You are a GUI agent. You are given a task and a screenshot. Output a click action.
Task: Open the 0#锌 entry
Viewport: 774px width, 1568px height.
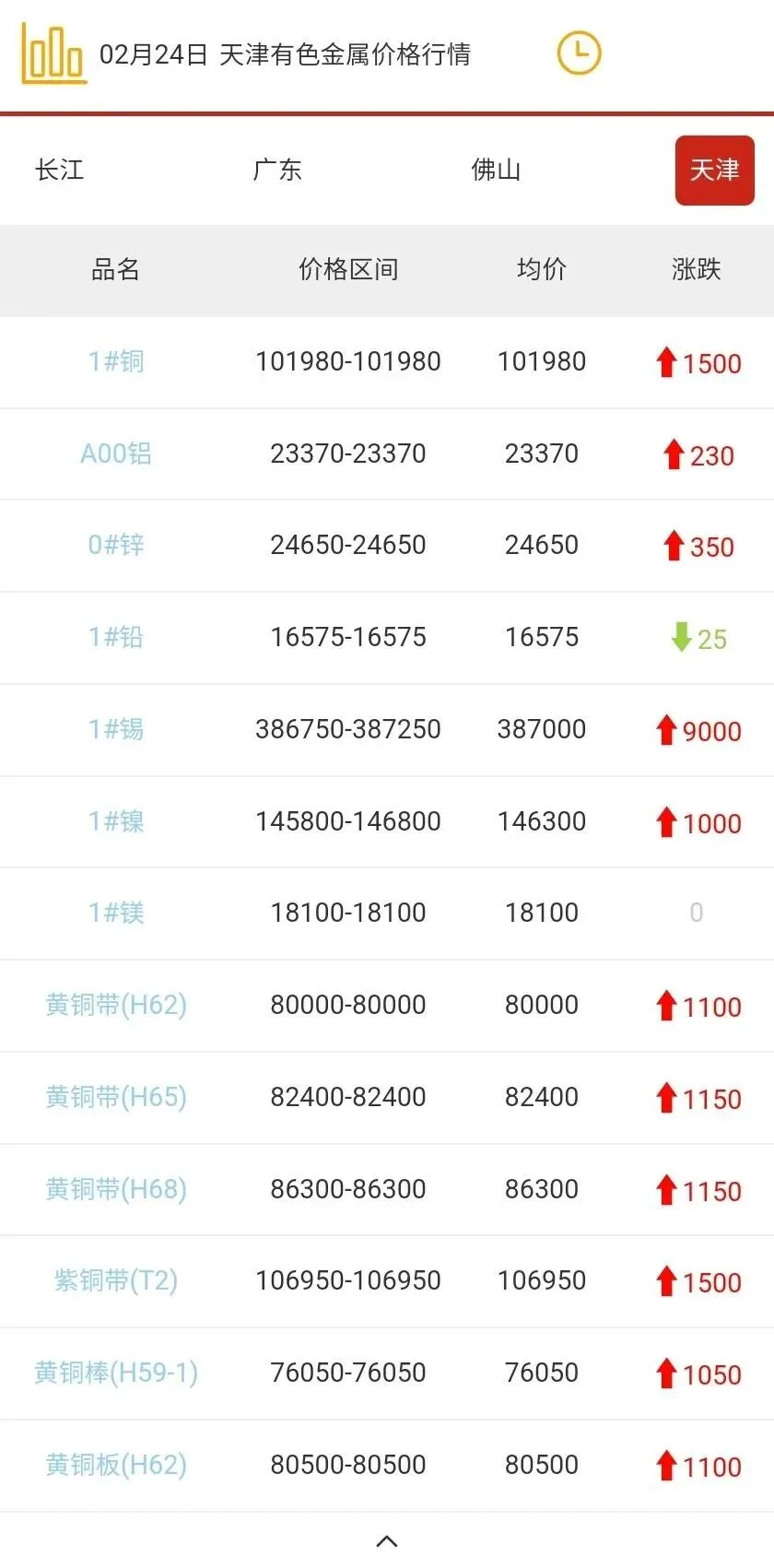116,545
